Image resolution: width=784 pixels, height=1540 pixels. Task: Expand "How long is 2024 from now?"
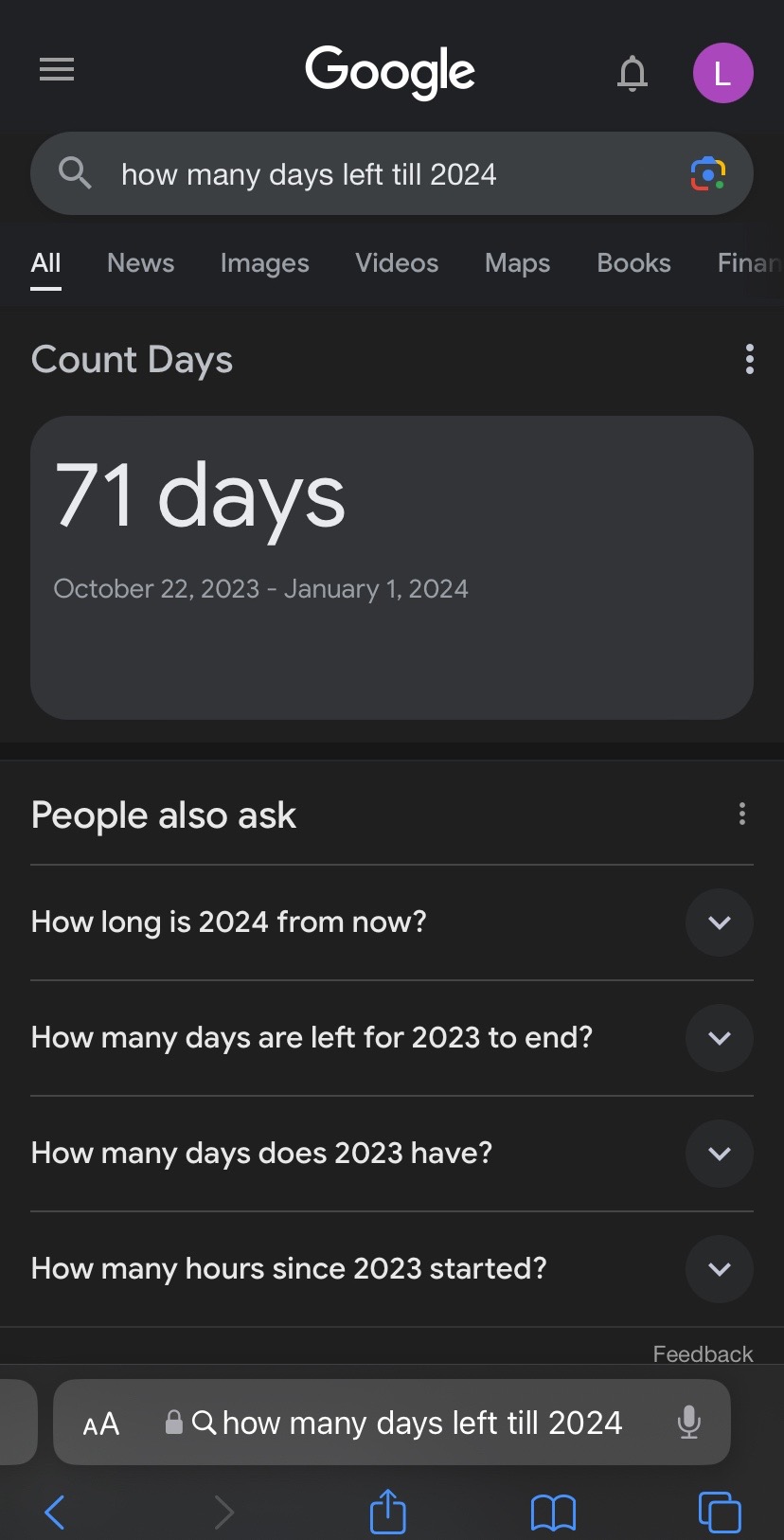392,922
